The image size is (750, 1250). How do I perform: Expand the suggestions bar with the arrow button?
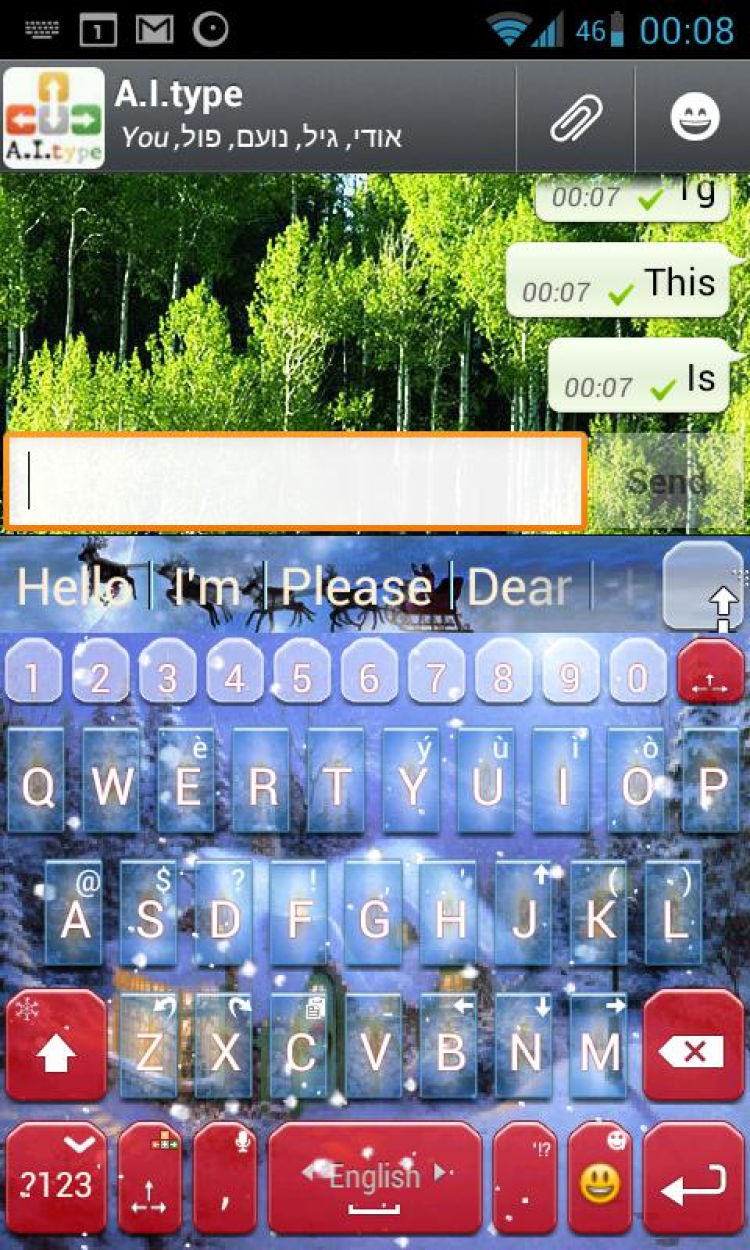(704, 587)
